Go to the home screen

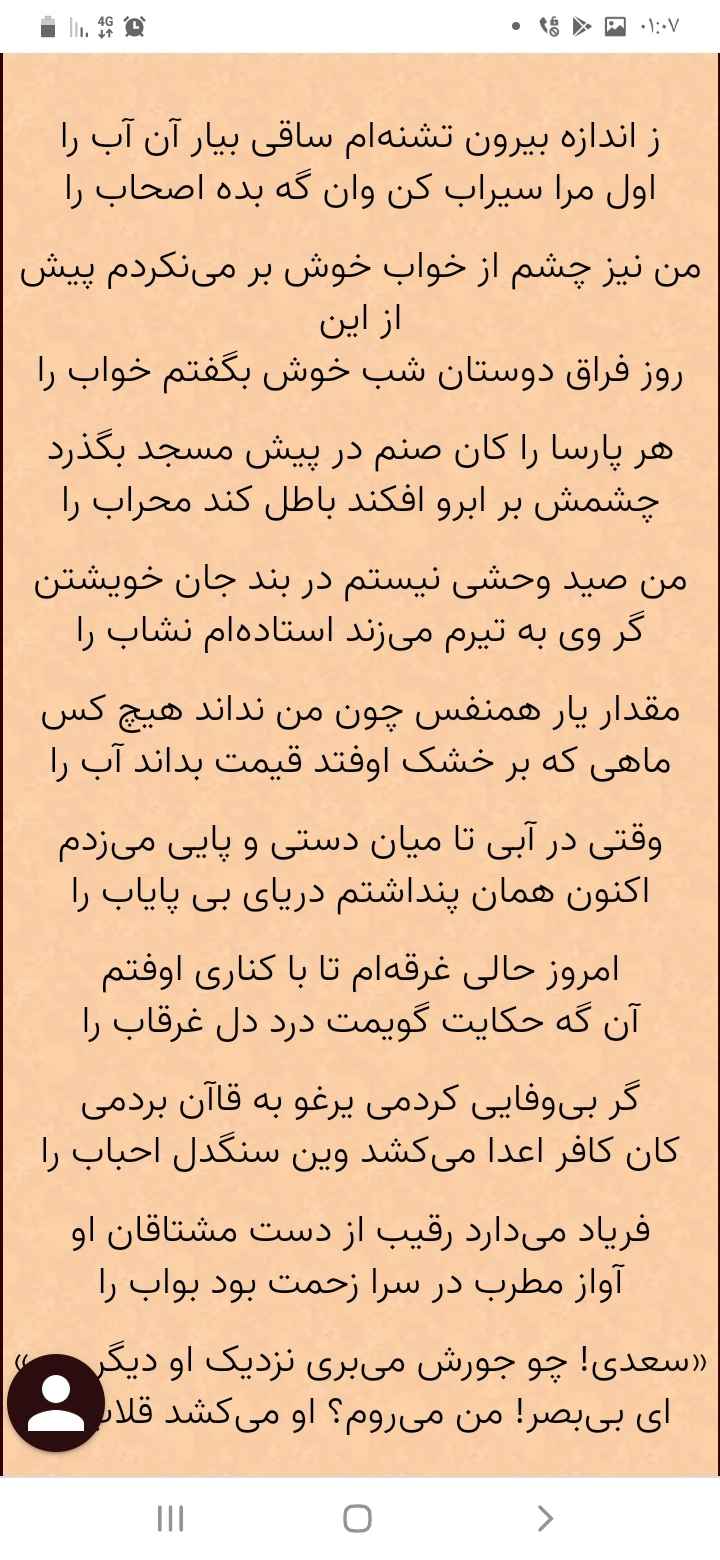click(357, 1519)
